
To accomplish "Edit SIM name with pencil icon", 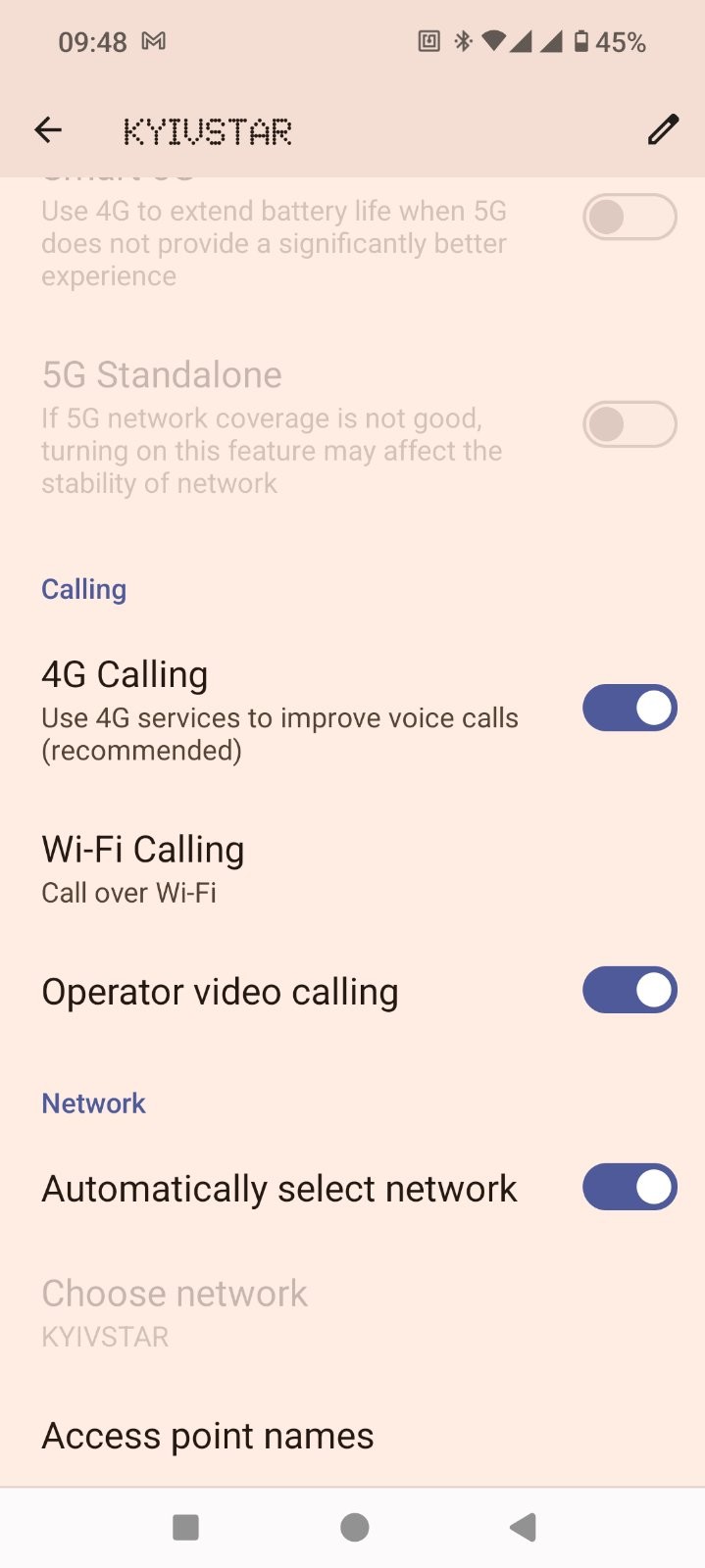I will (663, 129).
